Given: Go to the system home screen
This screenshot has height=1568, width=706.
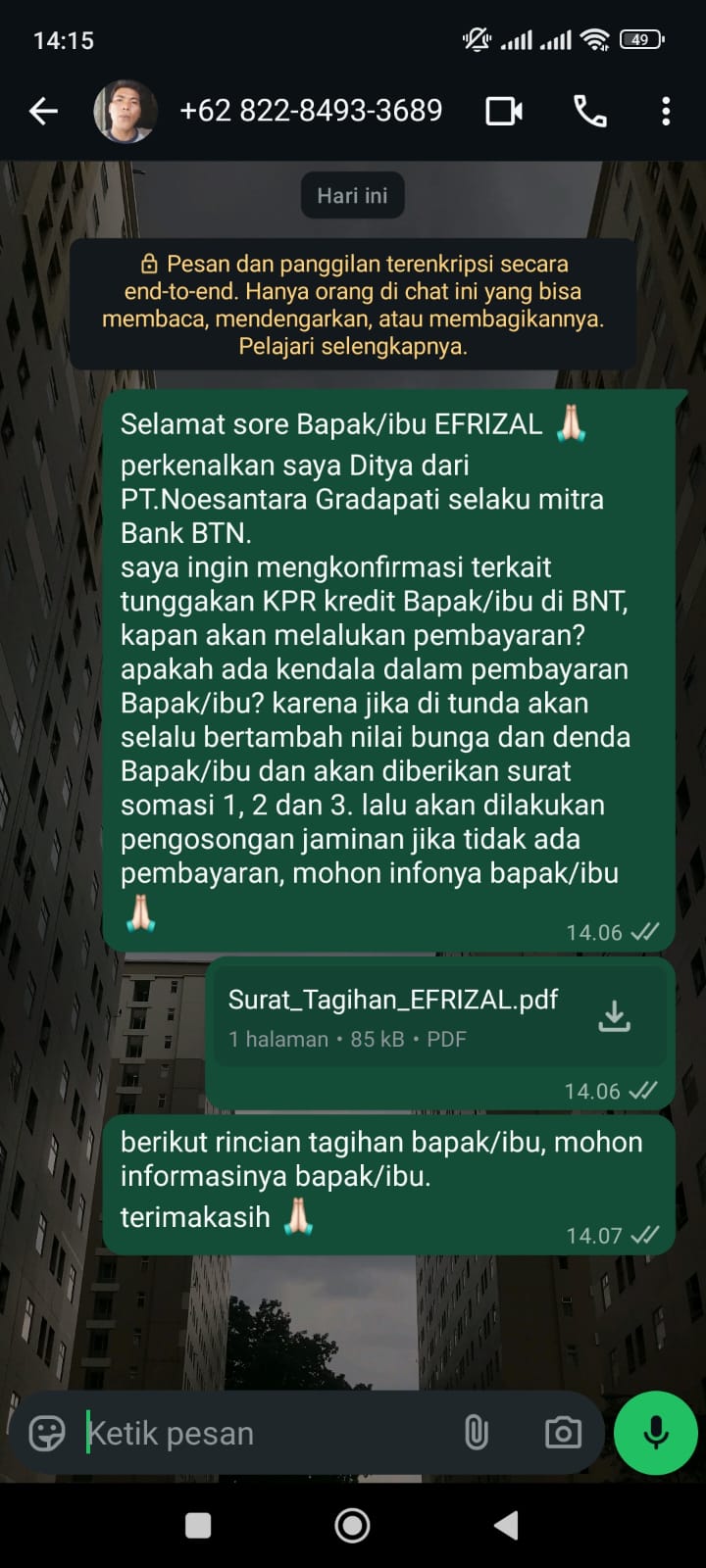Looking at the screenshot, I should tap(352, 1526).
